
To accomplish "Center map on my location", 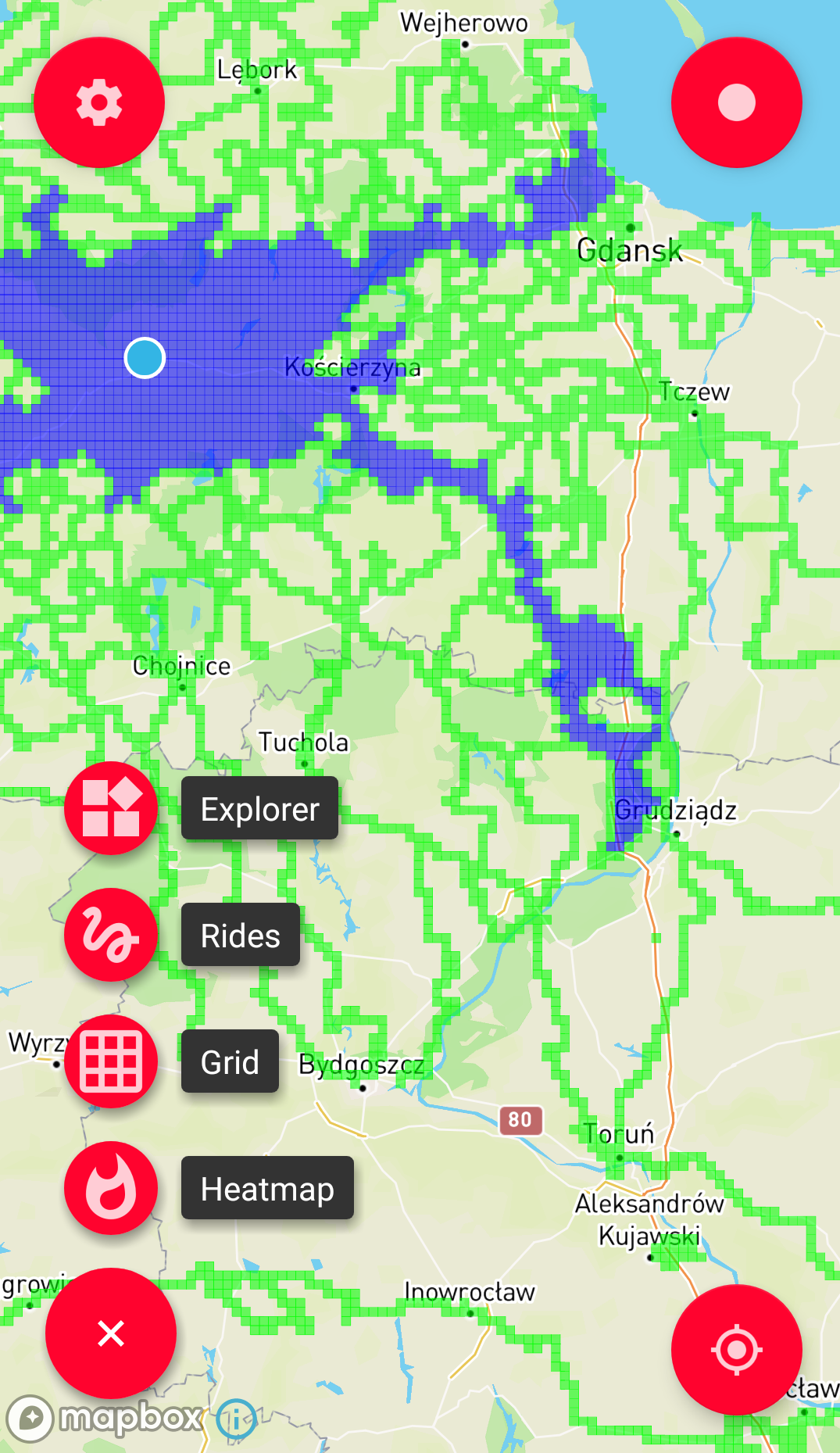I will [x=736, y=1349].
